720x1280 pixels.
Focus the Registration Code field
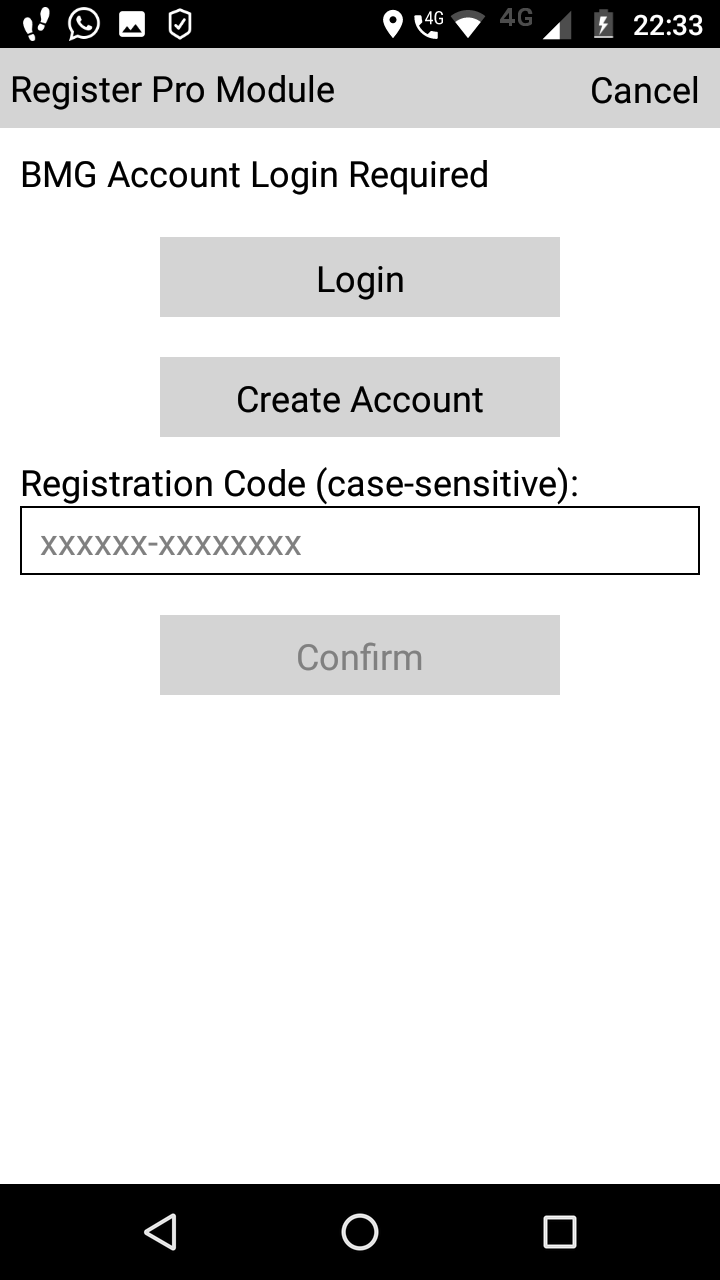(360, 541)
